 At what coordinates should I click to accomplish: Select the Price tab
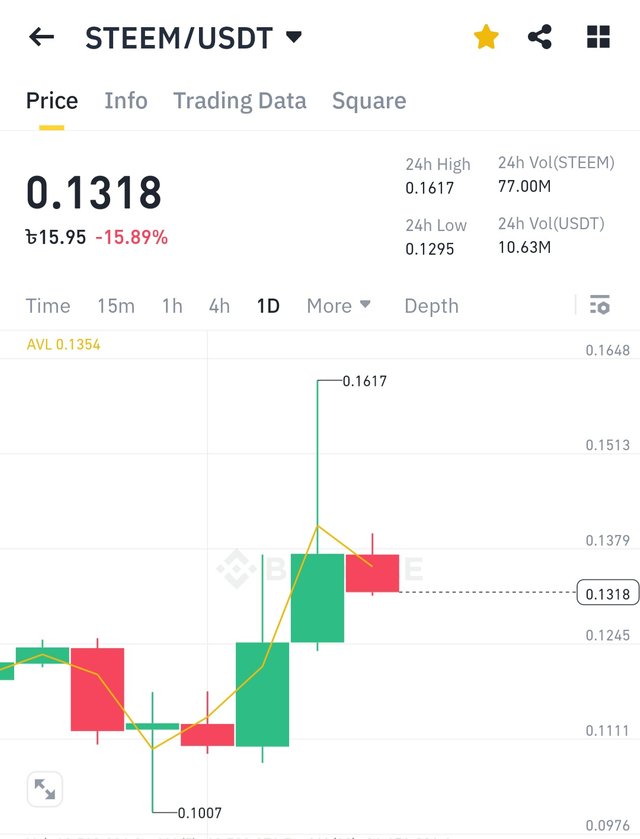(x=52, y=101)
